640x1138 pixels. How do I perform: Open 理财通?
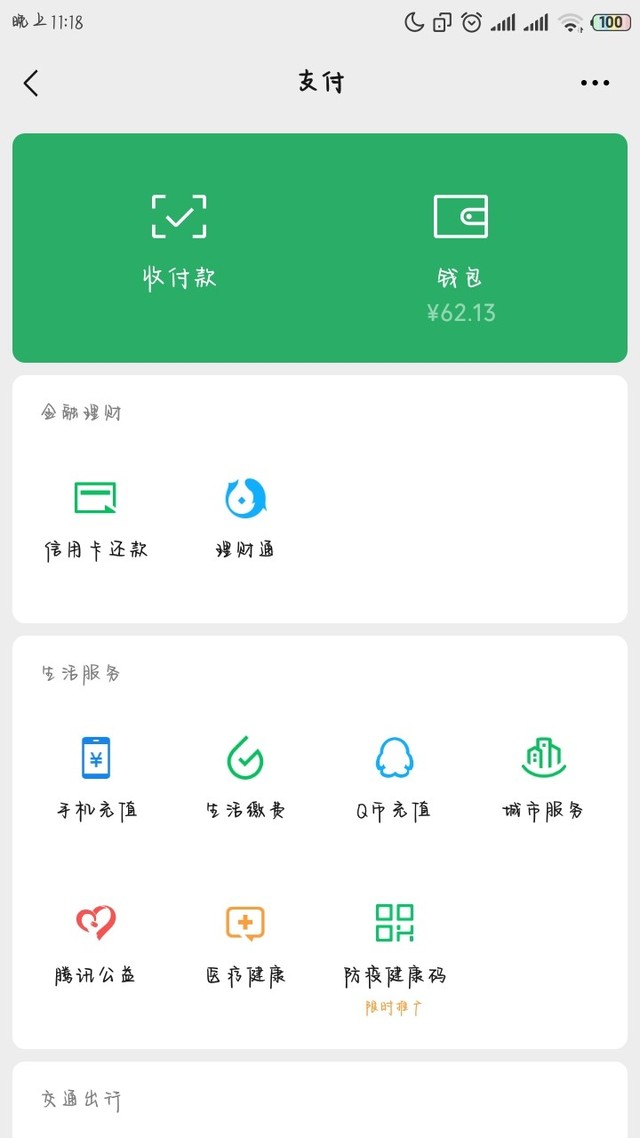tap(245, 519)
